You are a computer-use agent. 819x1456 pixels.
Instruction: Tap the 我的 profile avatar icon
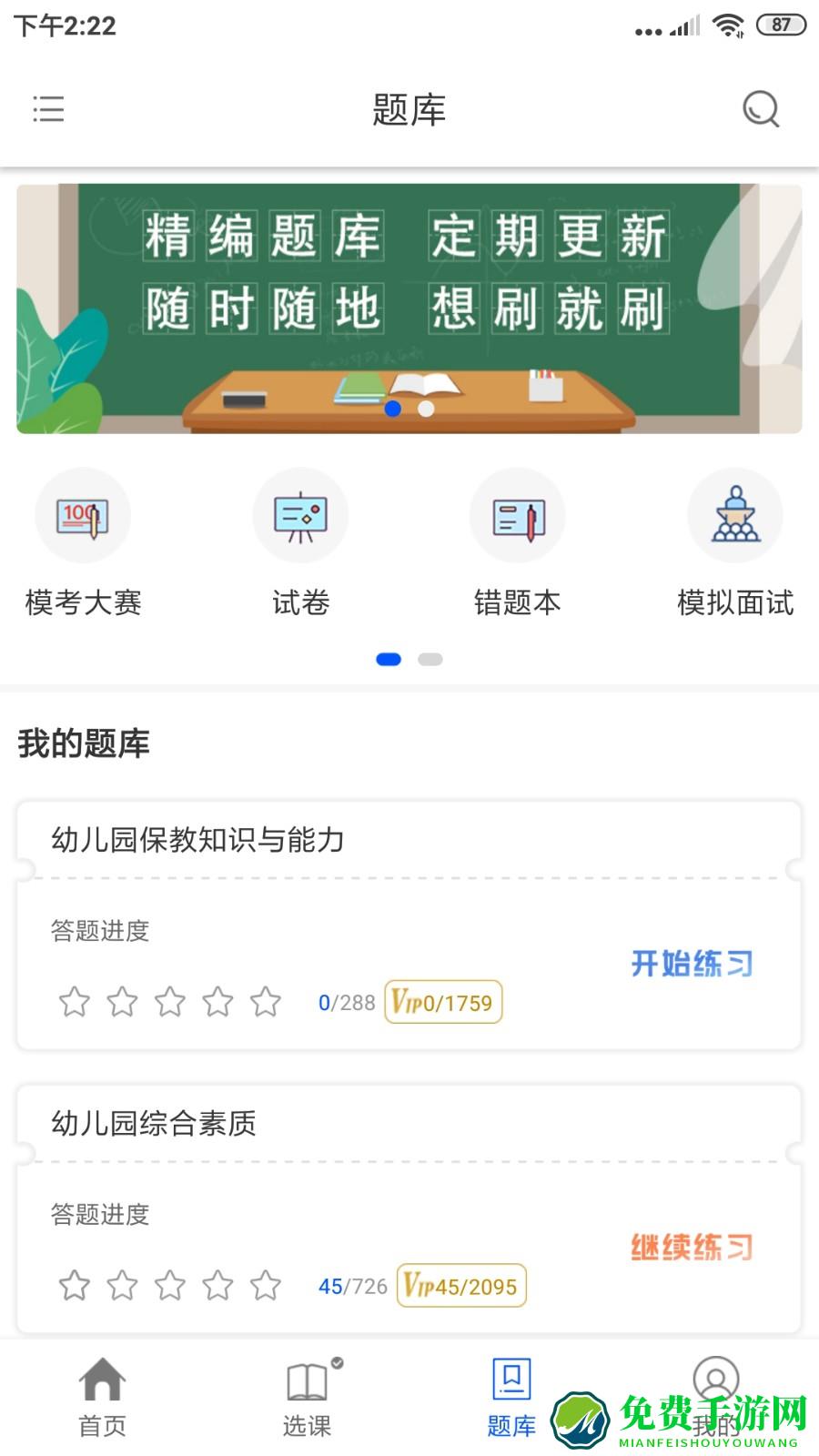717,1379
